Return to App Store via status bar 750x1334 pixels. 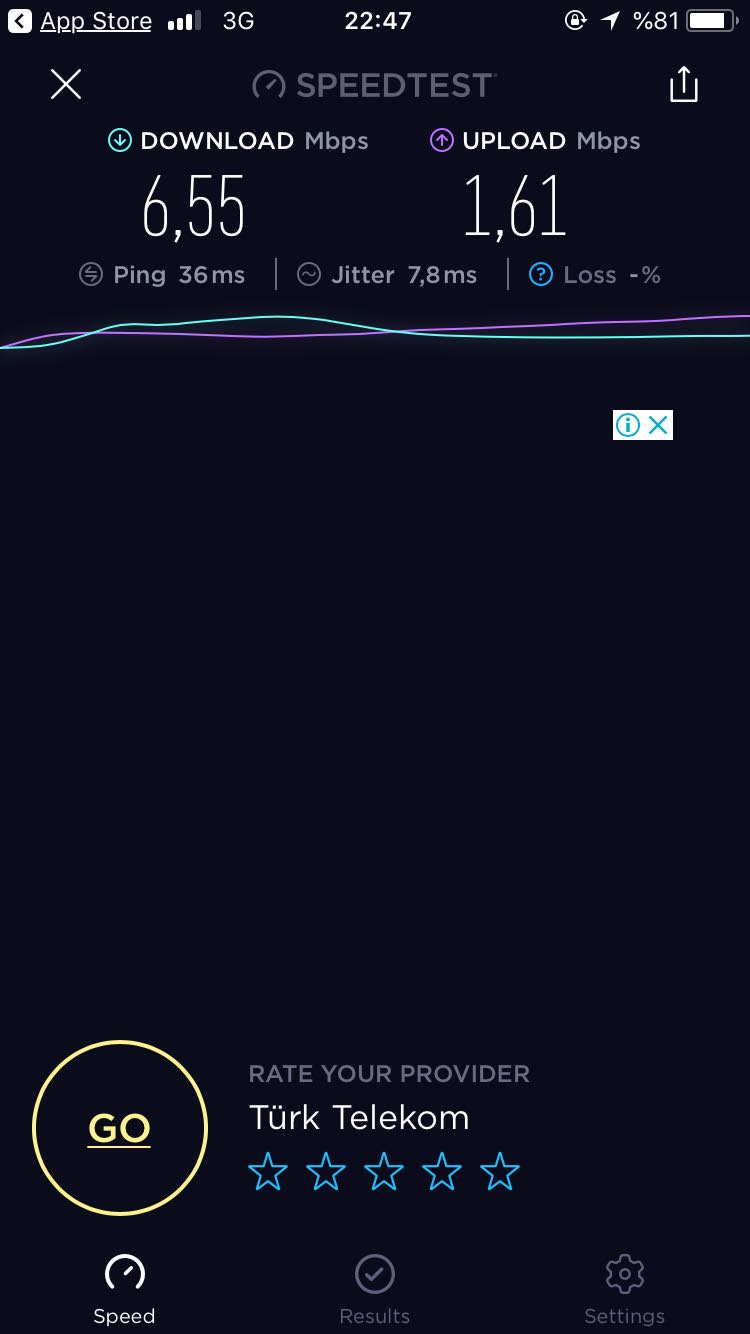pos(80,21)
